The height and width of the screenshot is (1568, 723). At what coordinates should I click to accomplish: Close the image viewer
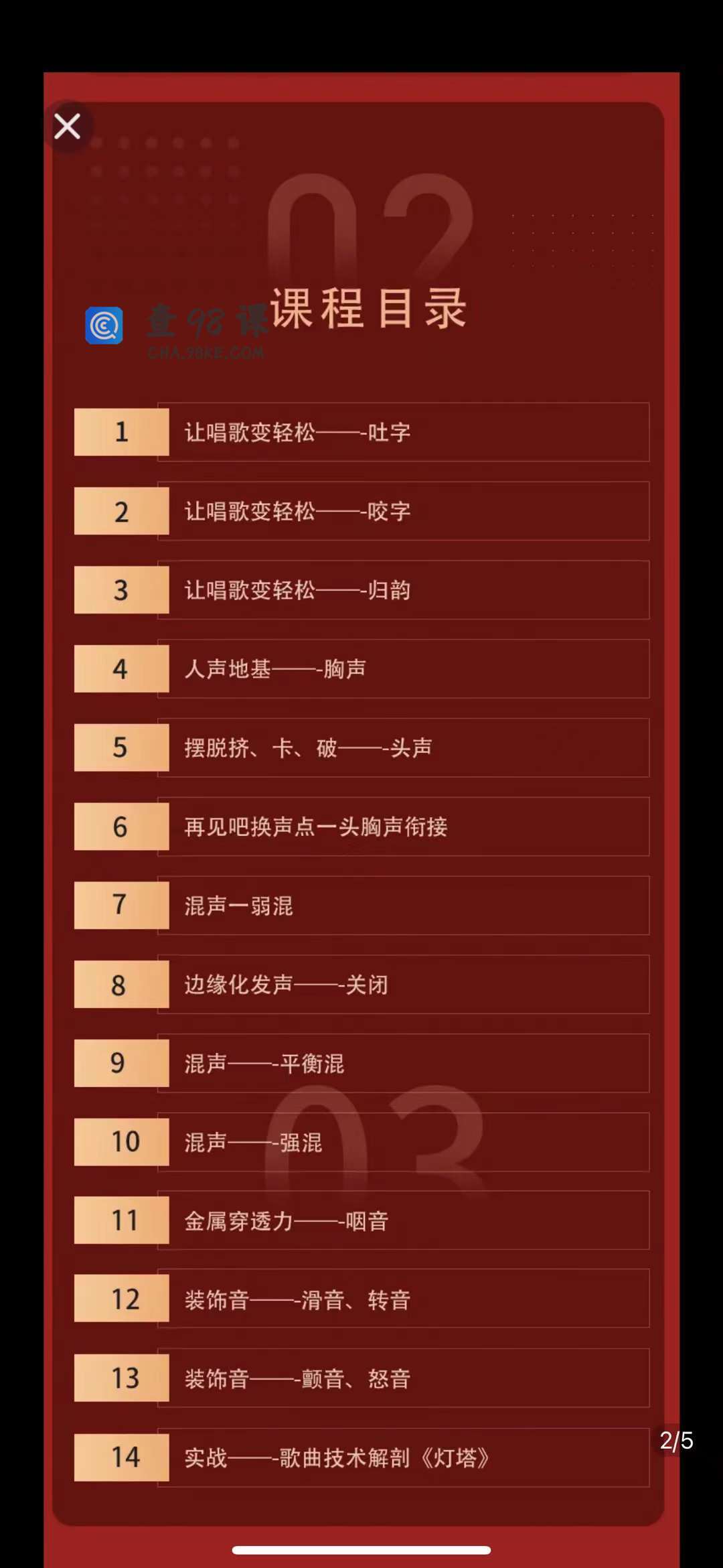pyautogui.click(x=68, y=126)
